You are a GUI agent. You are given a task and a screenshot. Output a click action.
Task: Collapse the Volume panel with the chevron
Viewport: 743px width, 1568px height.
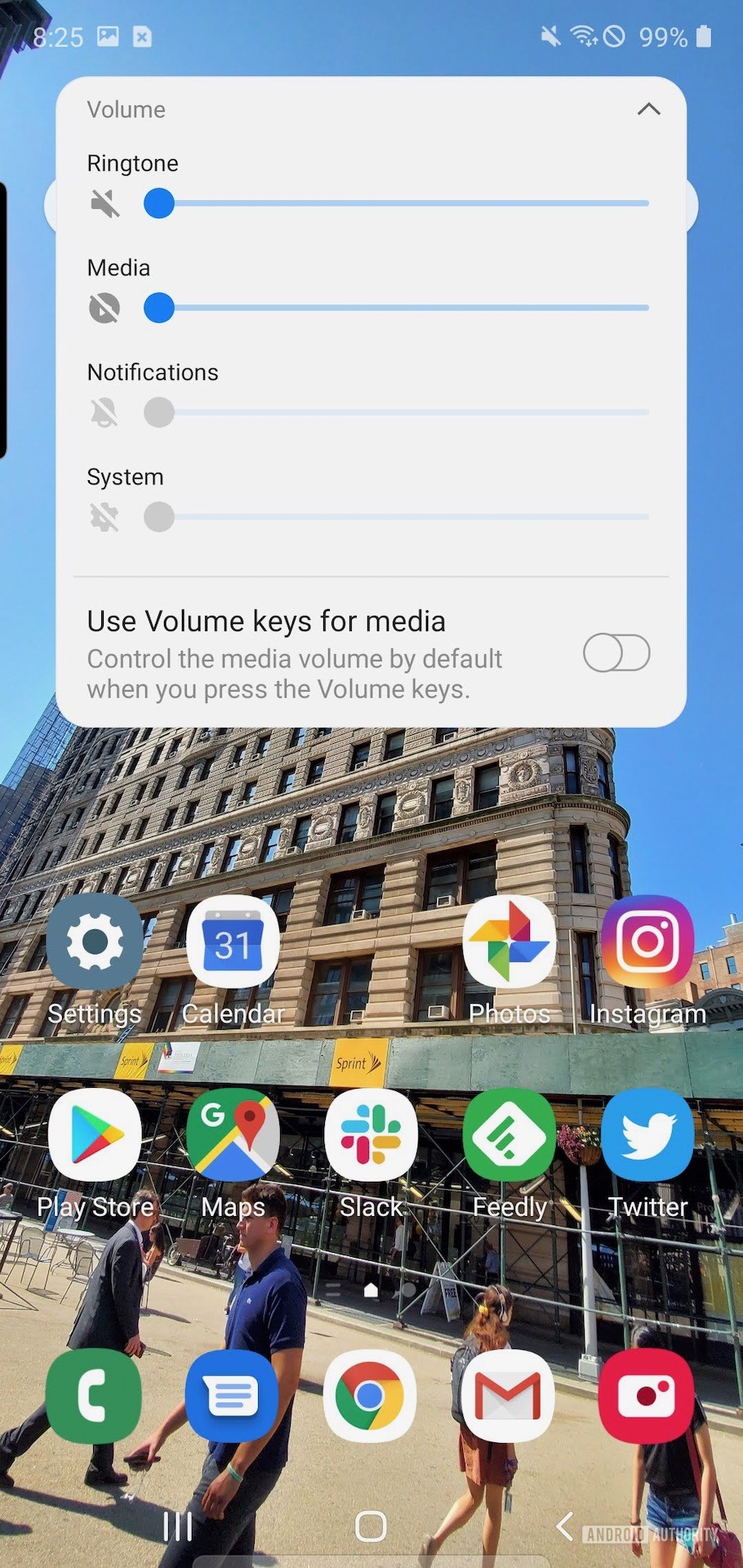[648, 109]
